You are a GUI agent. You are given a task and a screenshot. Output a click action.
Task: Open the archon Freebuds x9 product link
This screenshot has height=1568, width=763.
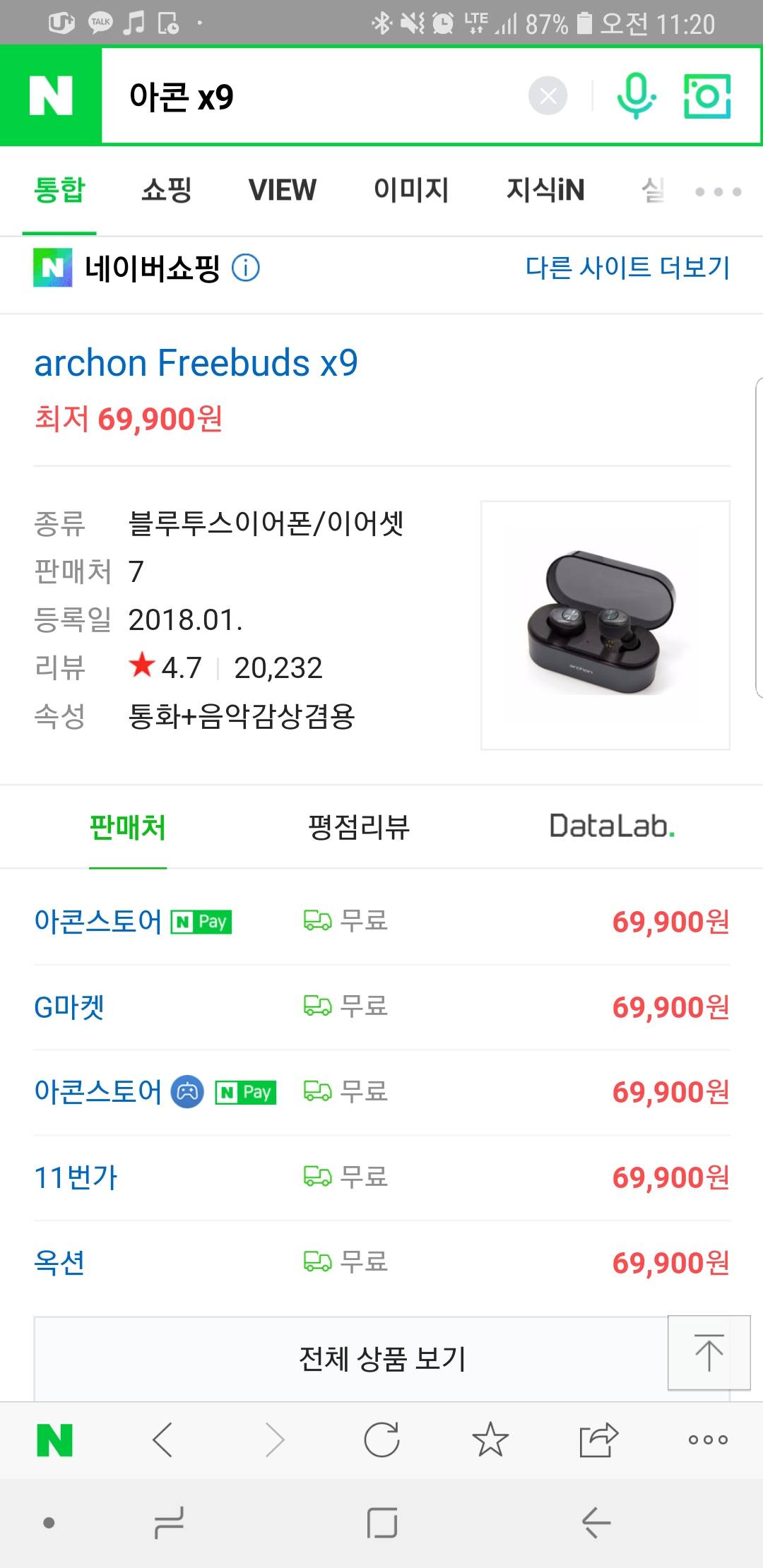(196, 363)
